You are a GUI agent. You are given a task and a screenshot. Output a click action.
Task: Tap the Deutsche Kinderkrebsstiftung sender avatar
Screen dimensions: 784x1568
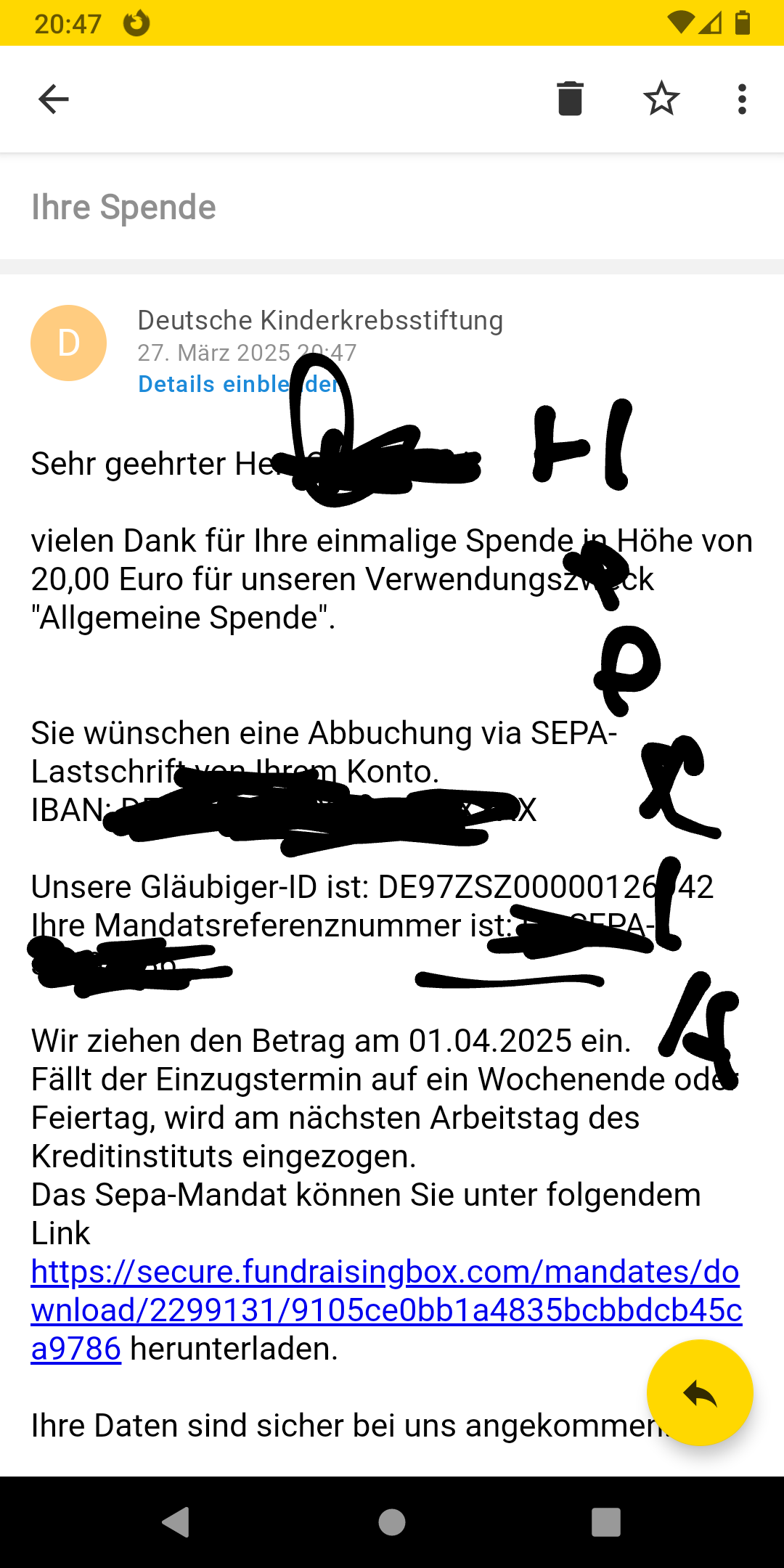point(68,343)
